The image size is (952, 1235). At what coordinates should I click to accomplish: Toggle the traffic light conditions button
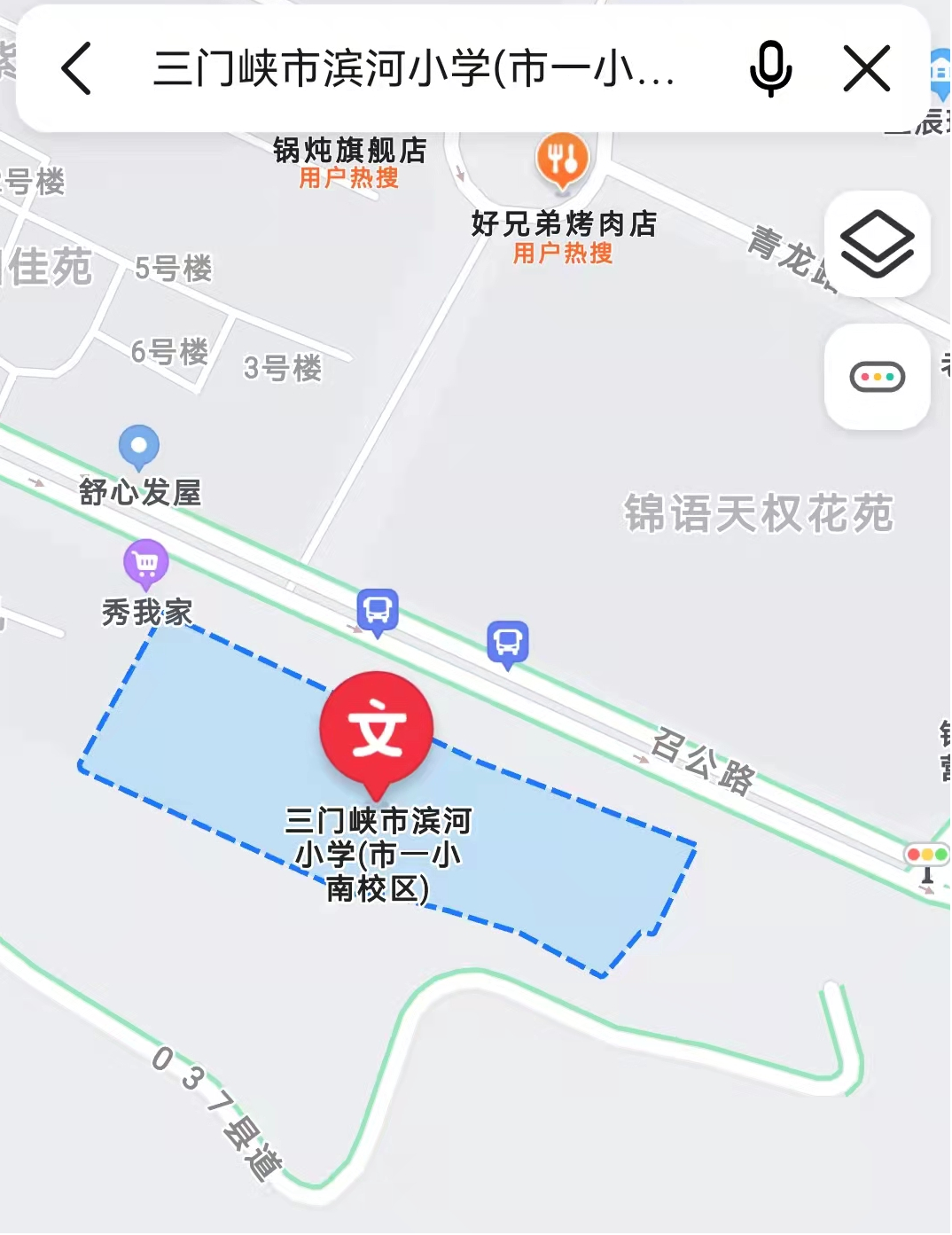pos(877,377)
